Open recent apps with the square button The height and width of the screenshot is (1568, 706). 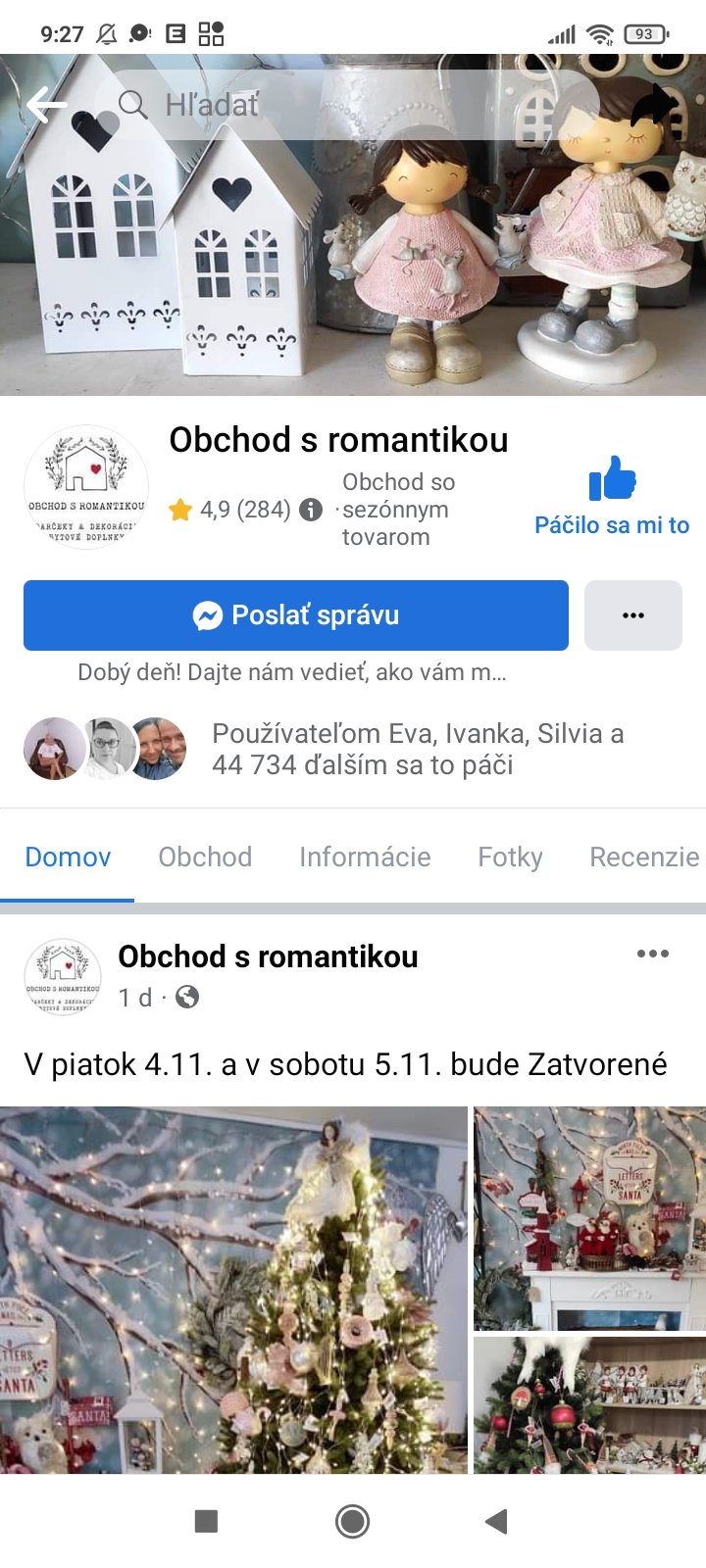click(x=206, y=1521)
